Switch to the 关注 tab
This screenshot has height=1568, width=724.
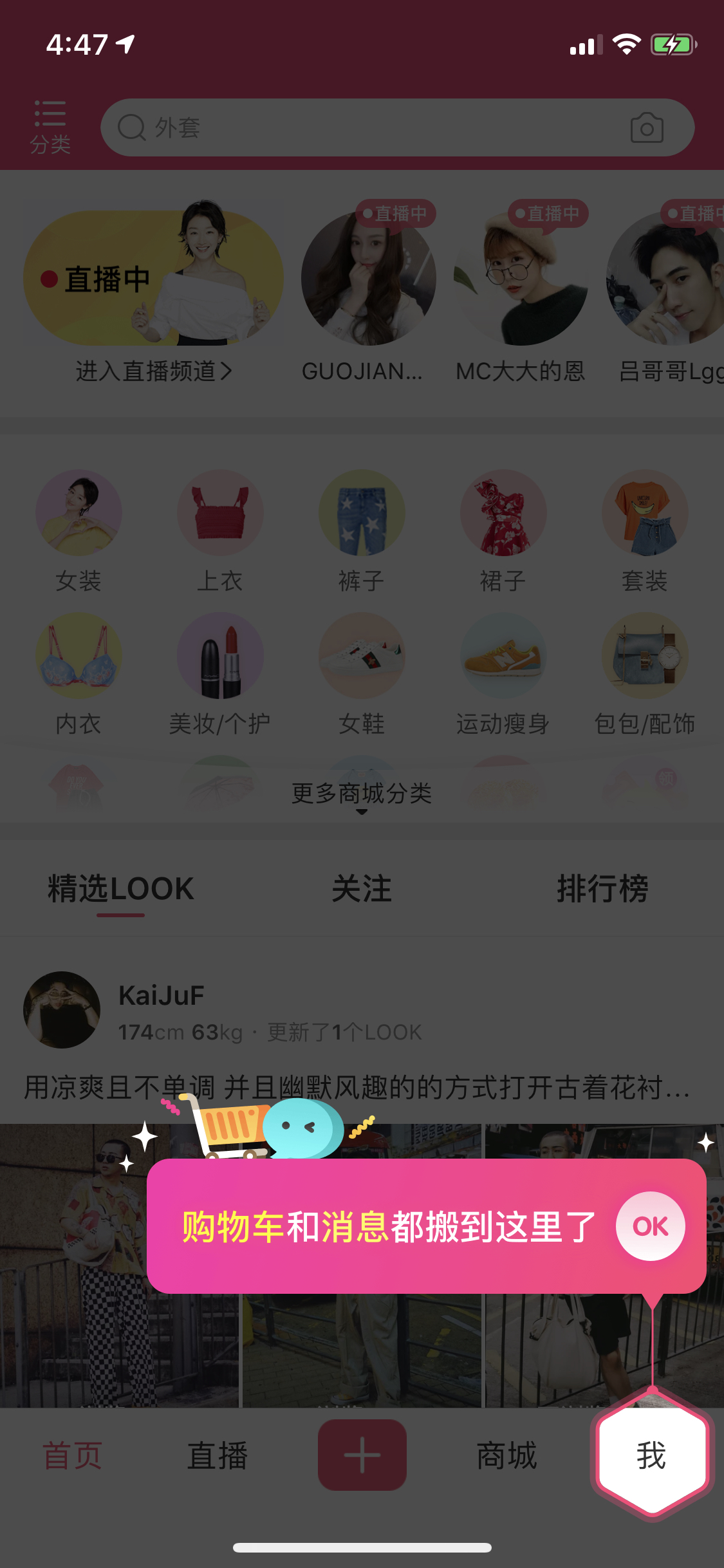[x=362, y=889]
